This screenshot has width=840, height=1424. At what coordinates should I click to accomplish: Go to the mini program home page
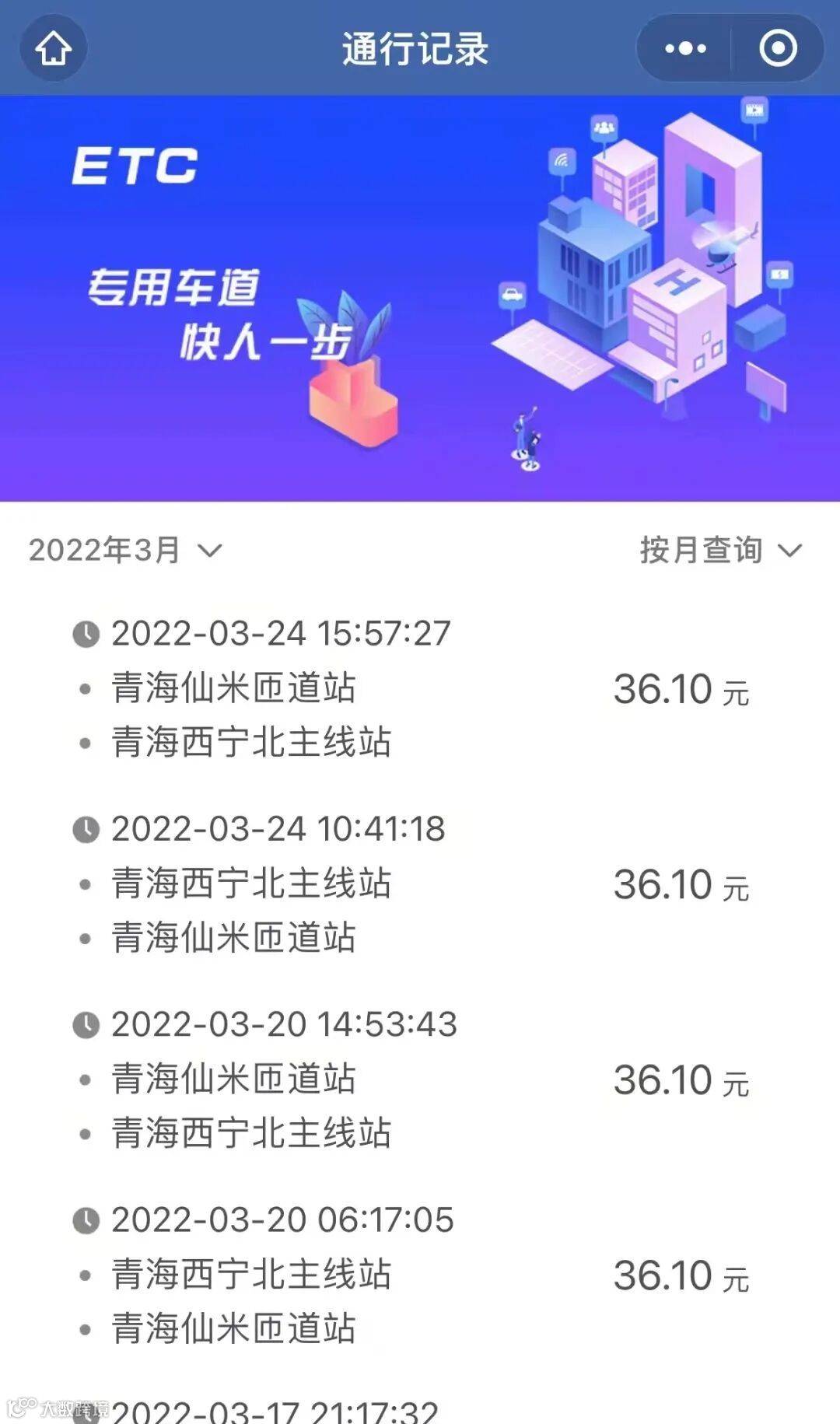(x=53, y=48)
